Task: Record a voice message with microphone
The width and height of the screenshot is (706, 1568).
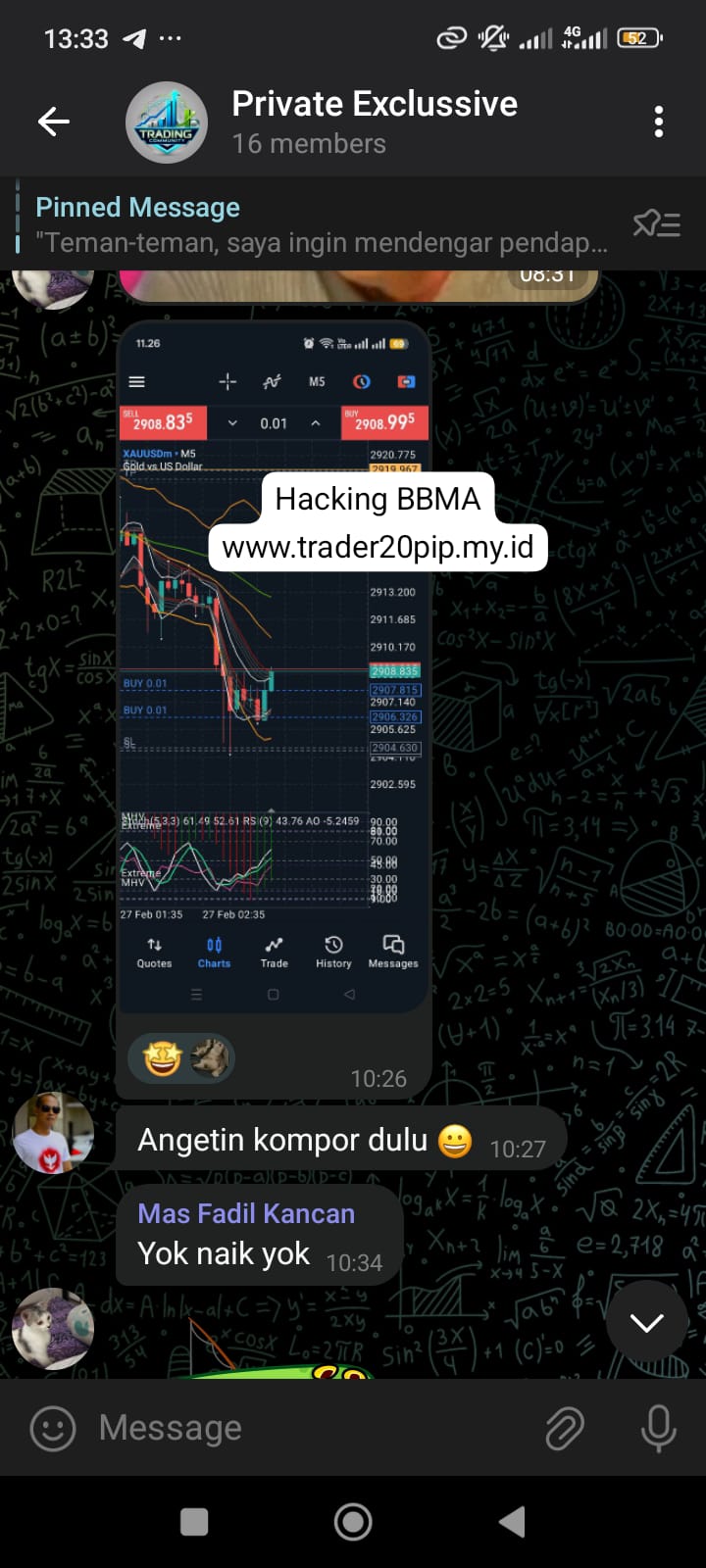Action: point(658,1428)
